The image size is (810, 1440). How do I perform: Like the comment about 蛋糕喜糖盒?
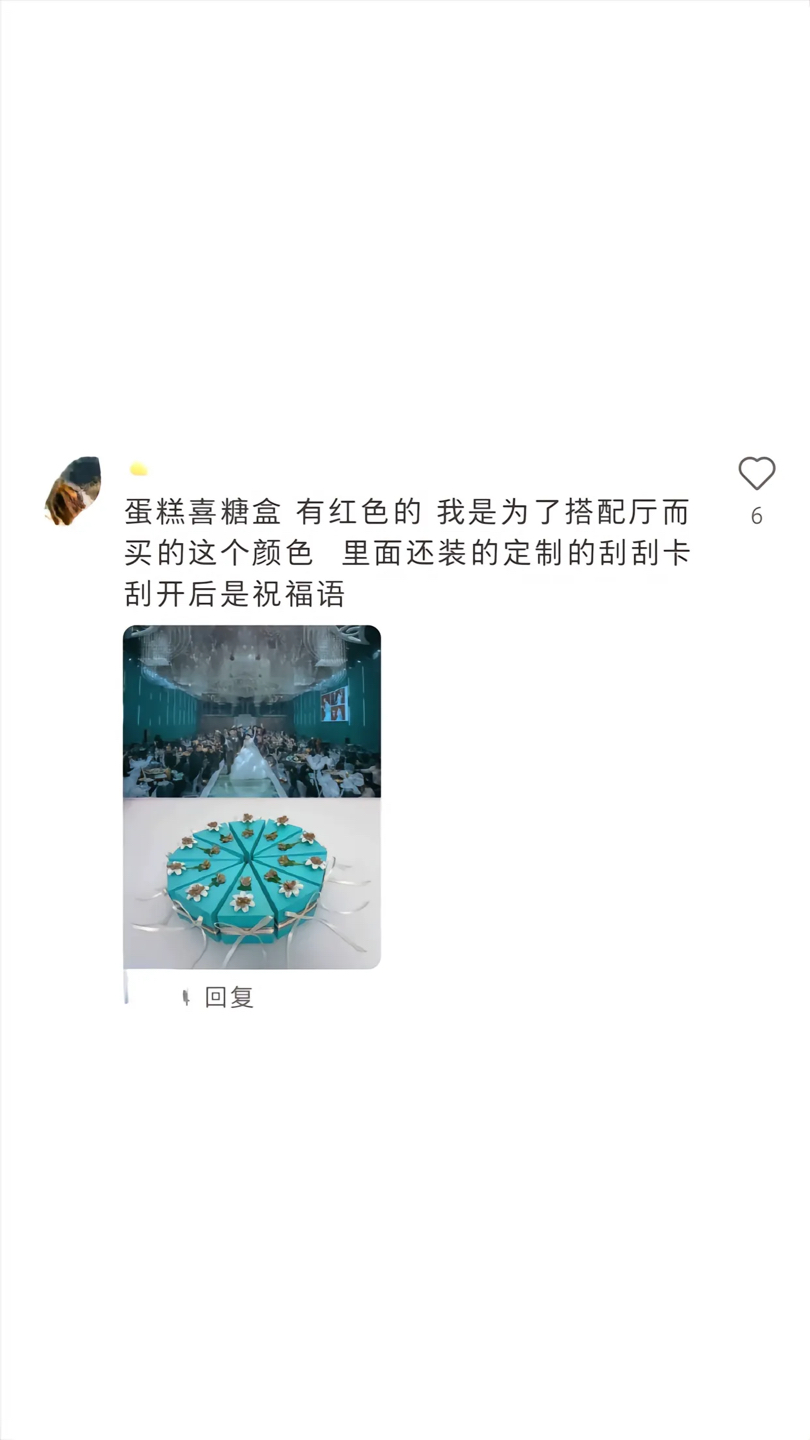757,473
